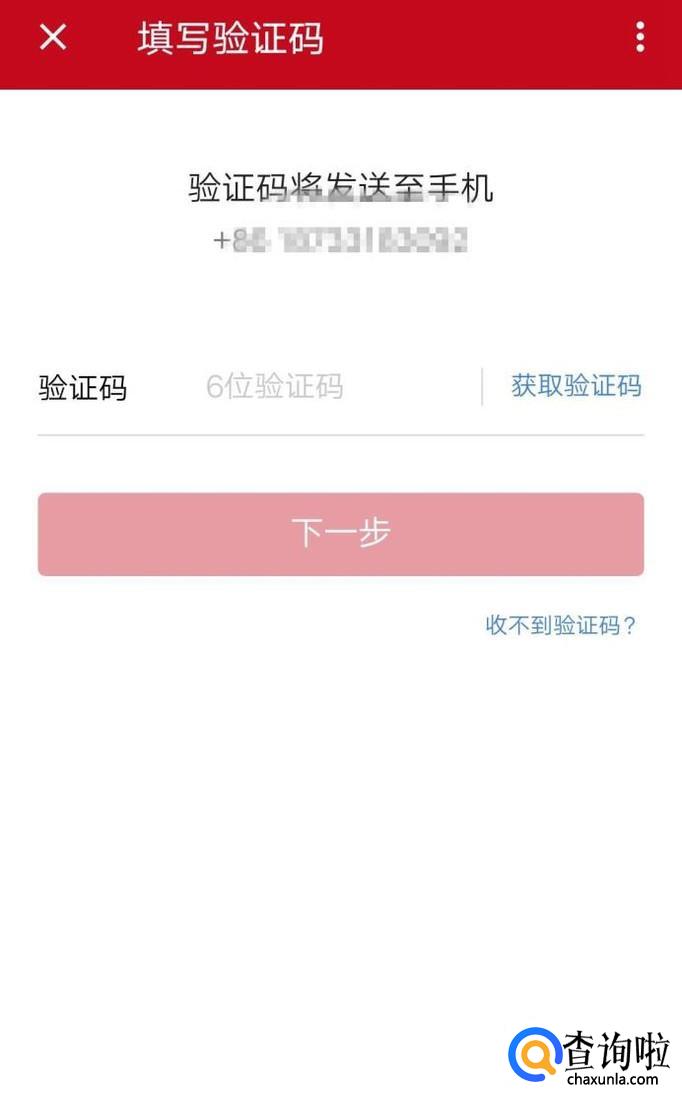Open the 收不到验证码？ help link

pos(561,626)
